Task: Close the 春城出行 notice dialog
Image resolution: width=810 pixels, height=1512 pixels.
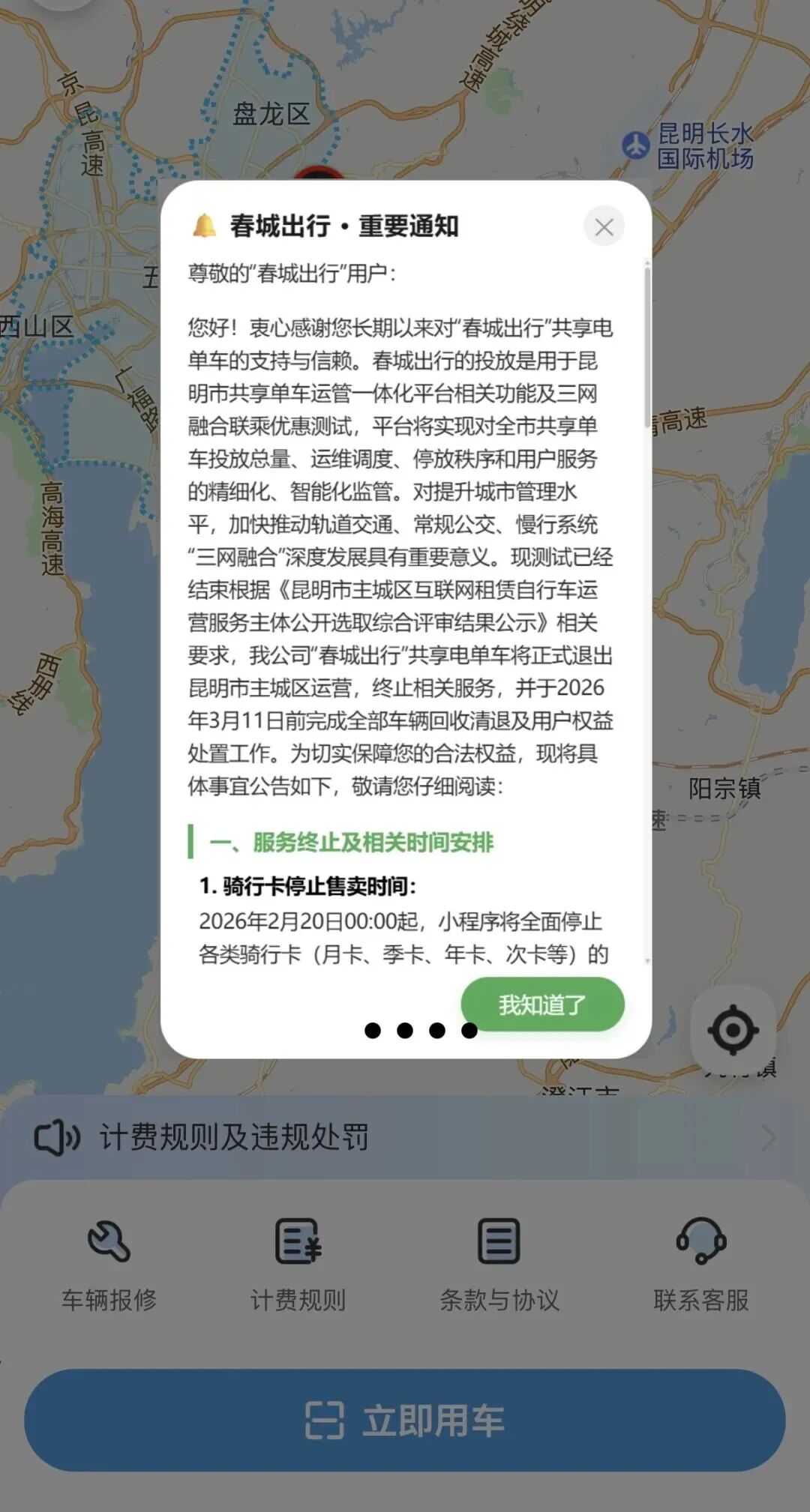Action: [x=604, y=226]
